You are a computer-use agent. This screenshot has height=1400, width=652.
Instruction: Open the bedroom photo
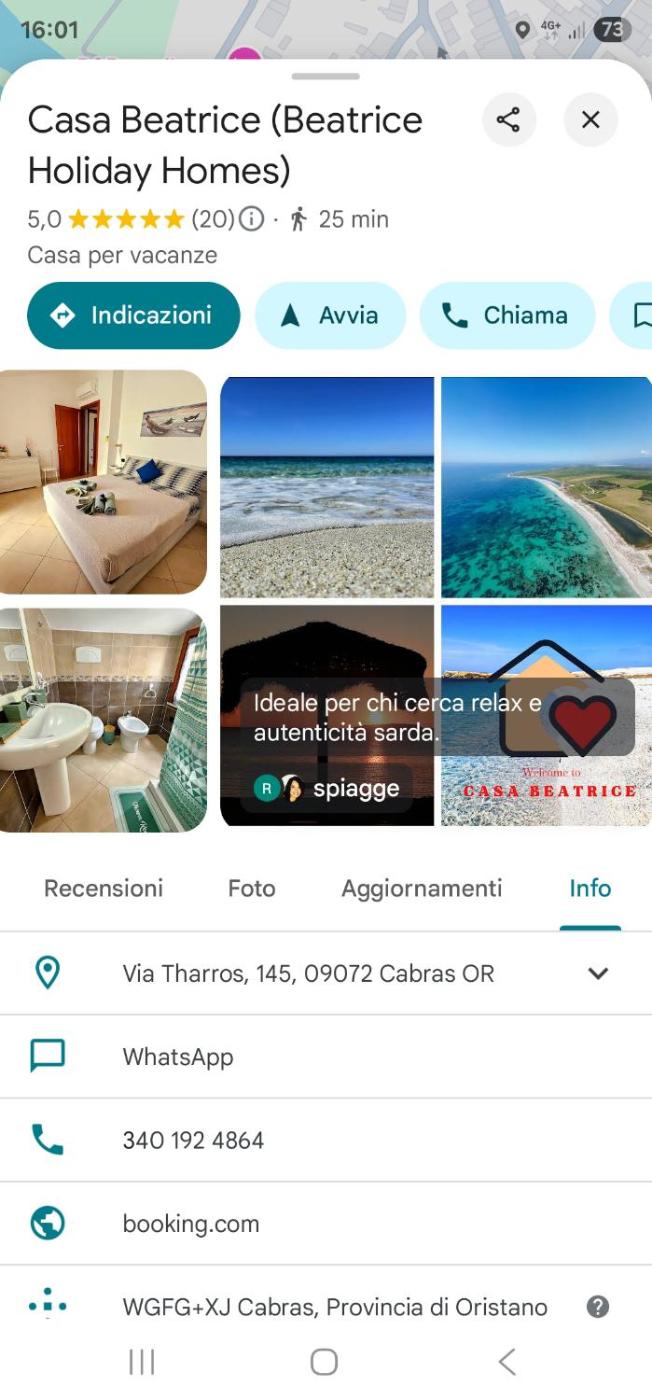[x=103, y=482]
